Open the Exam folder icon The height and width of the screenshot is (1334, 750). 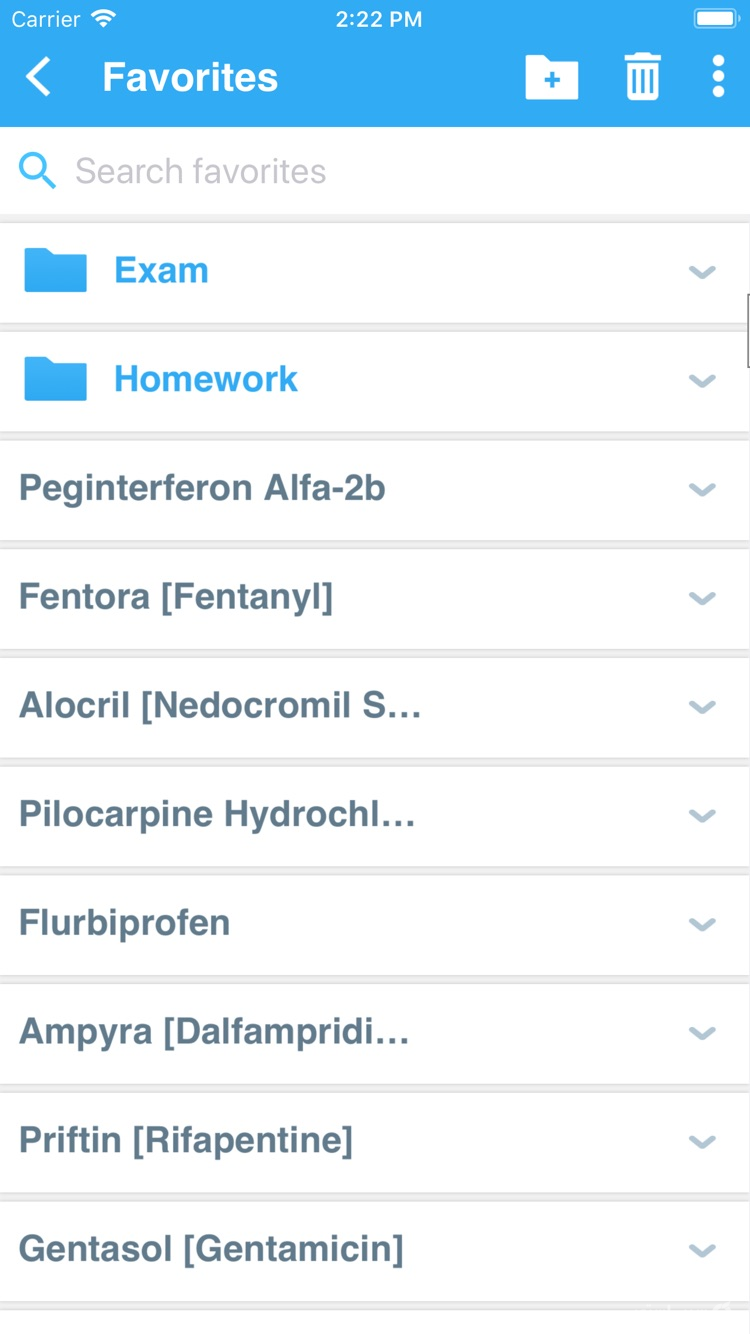point(55,269)
